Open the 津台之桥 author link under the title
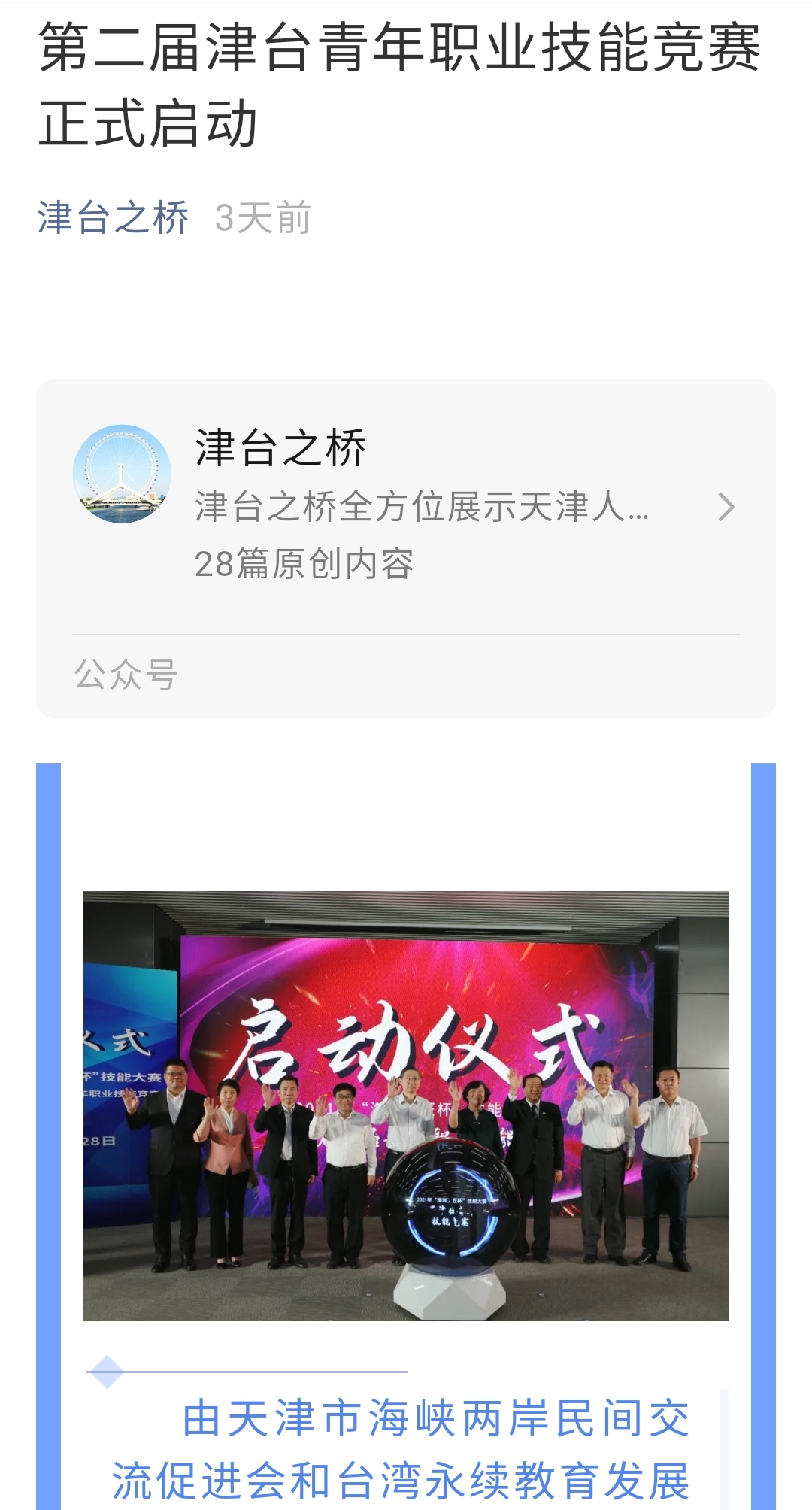The width and height of the screenshot is (812, 1510). coord(113,218)
